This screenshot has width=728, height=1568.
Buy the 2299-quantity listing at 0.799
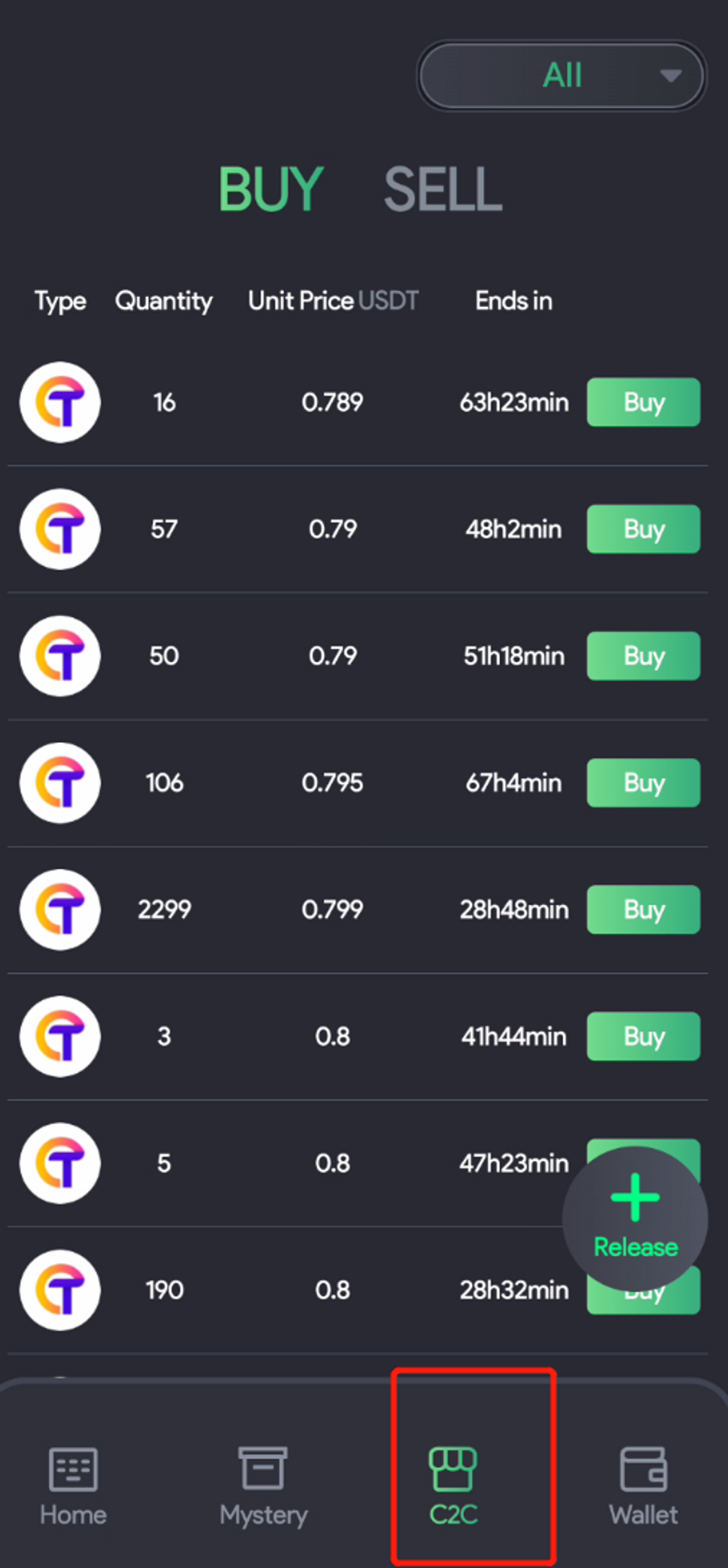[x=643, y=909]
